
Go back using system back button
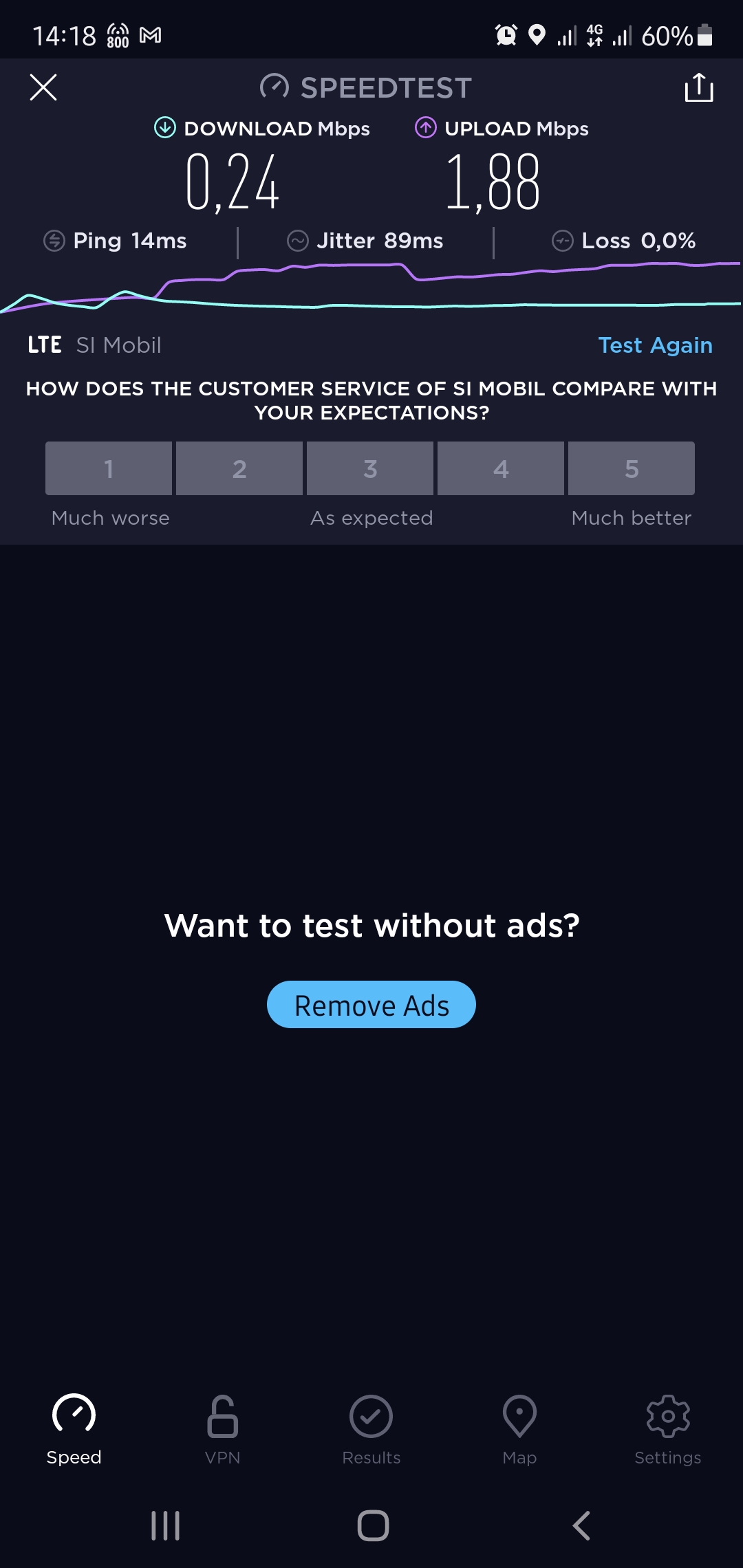coord(581,1525)
